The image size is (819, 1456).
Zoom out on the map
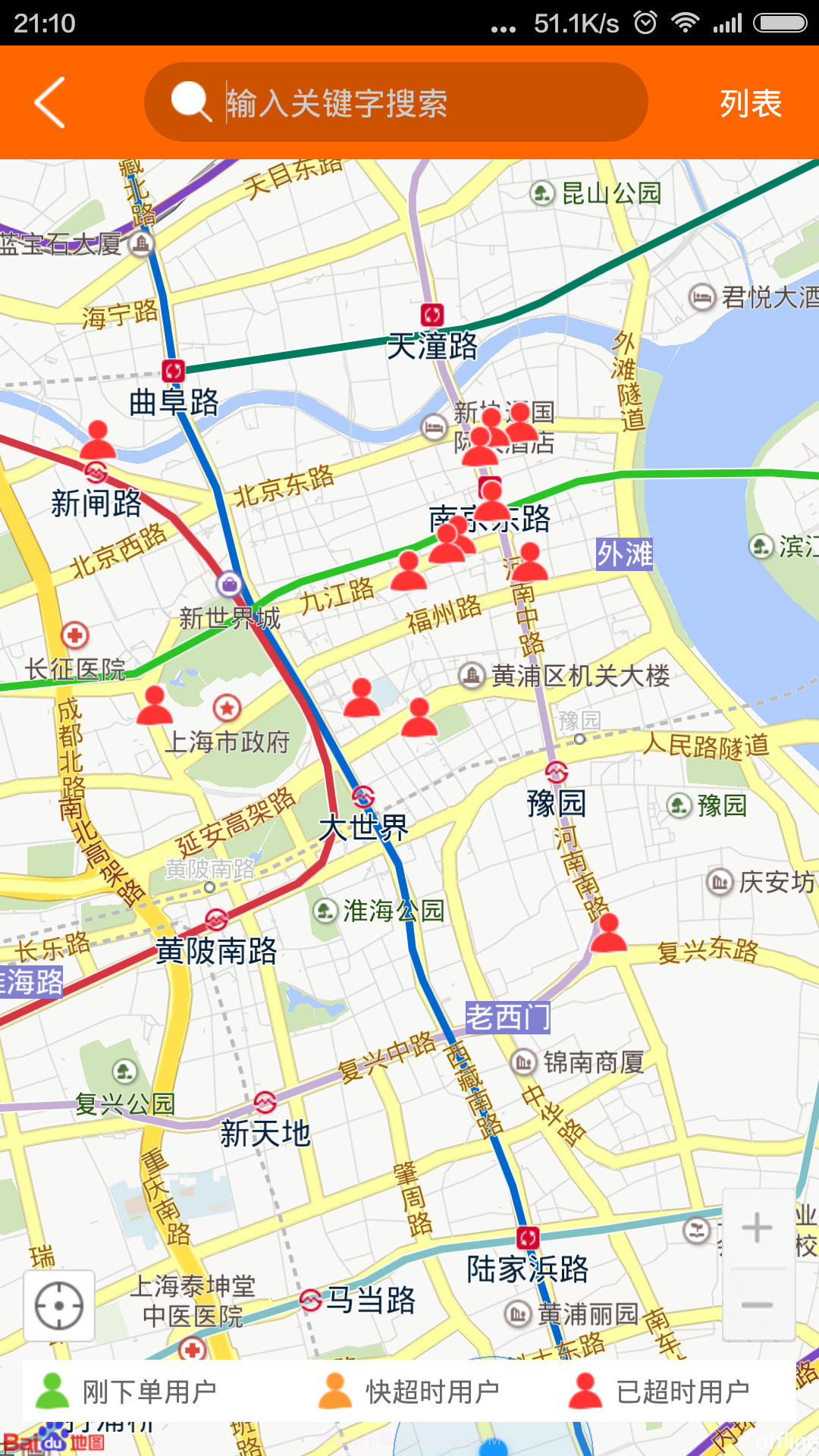pos(757,1304)
